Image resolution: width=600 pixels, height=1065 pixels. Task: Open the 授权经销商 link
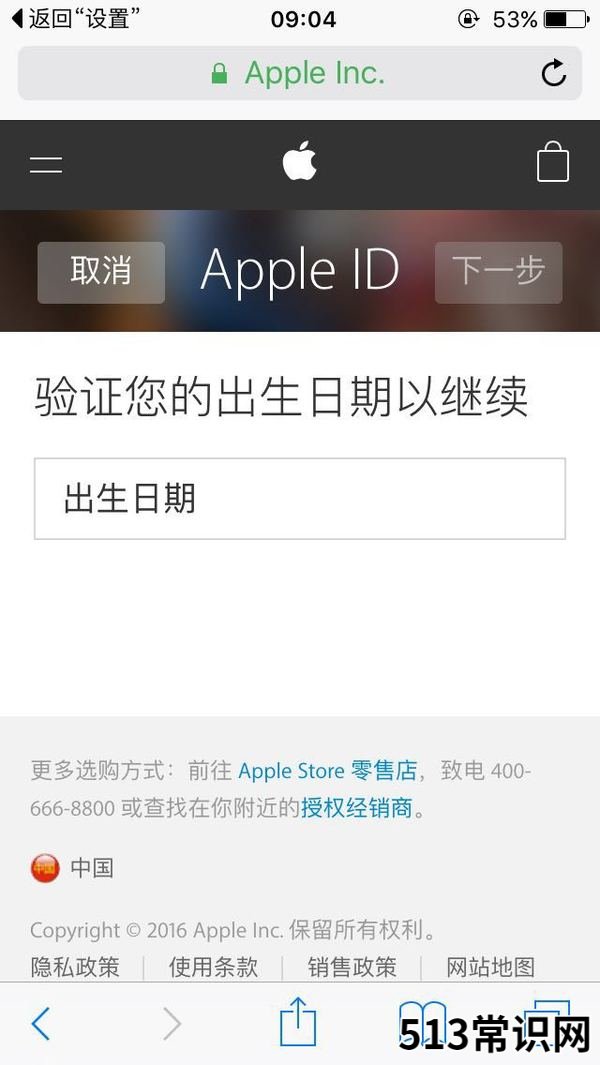point(357,808)
